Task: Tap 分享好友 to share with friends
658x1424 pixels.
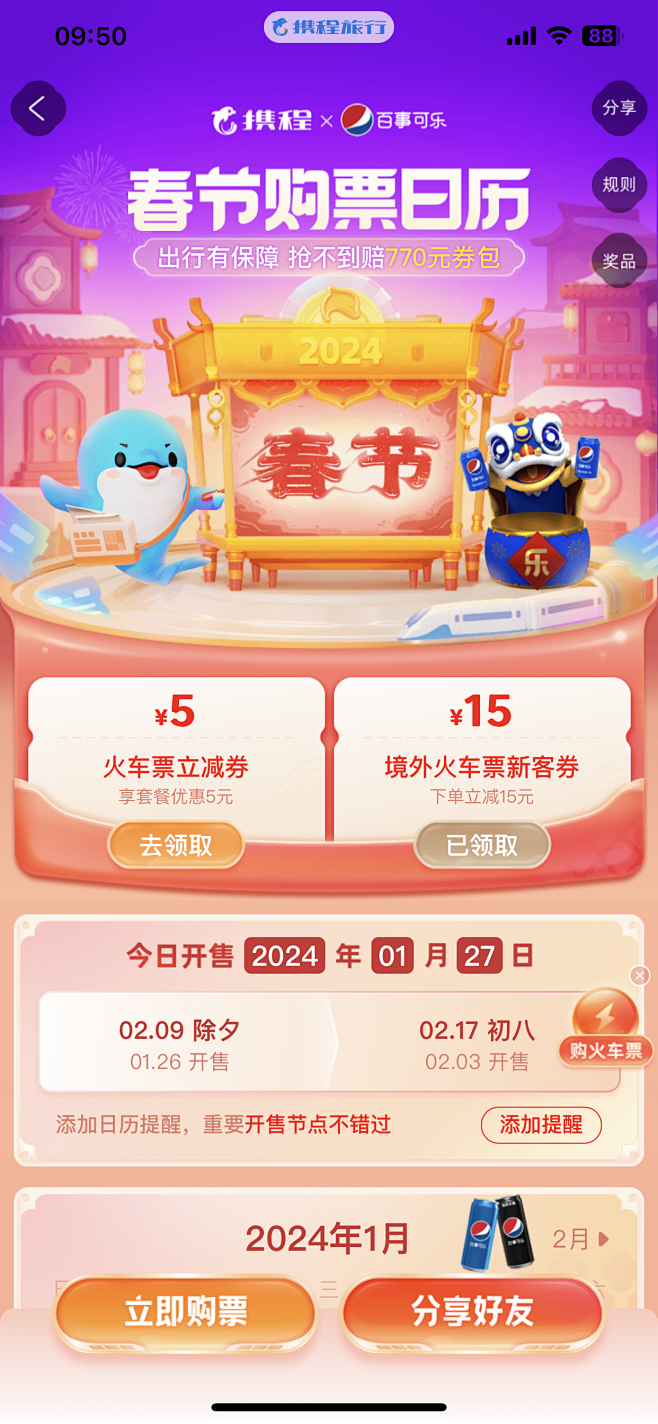Action: [x=473, y=1311]
